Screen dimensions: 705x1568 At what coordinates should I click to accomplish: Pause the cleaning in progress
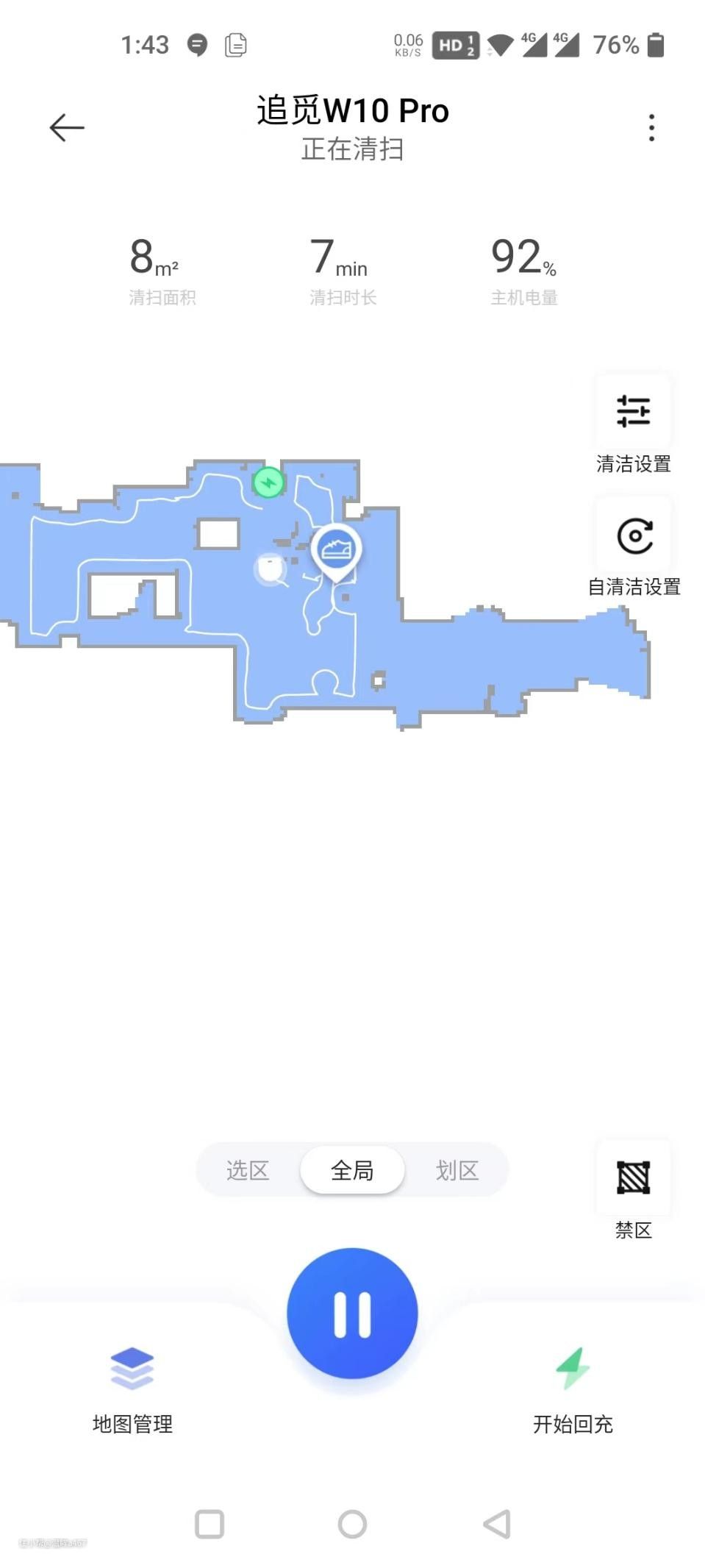(352, 1313)
